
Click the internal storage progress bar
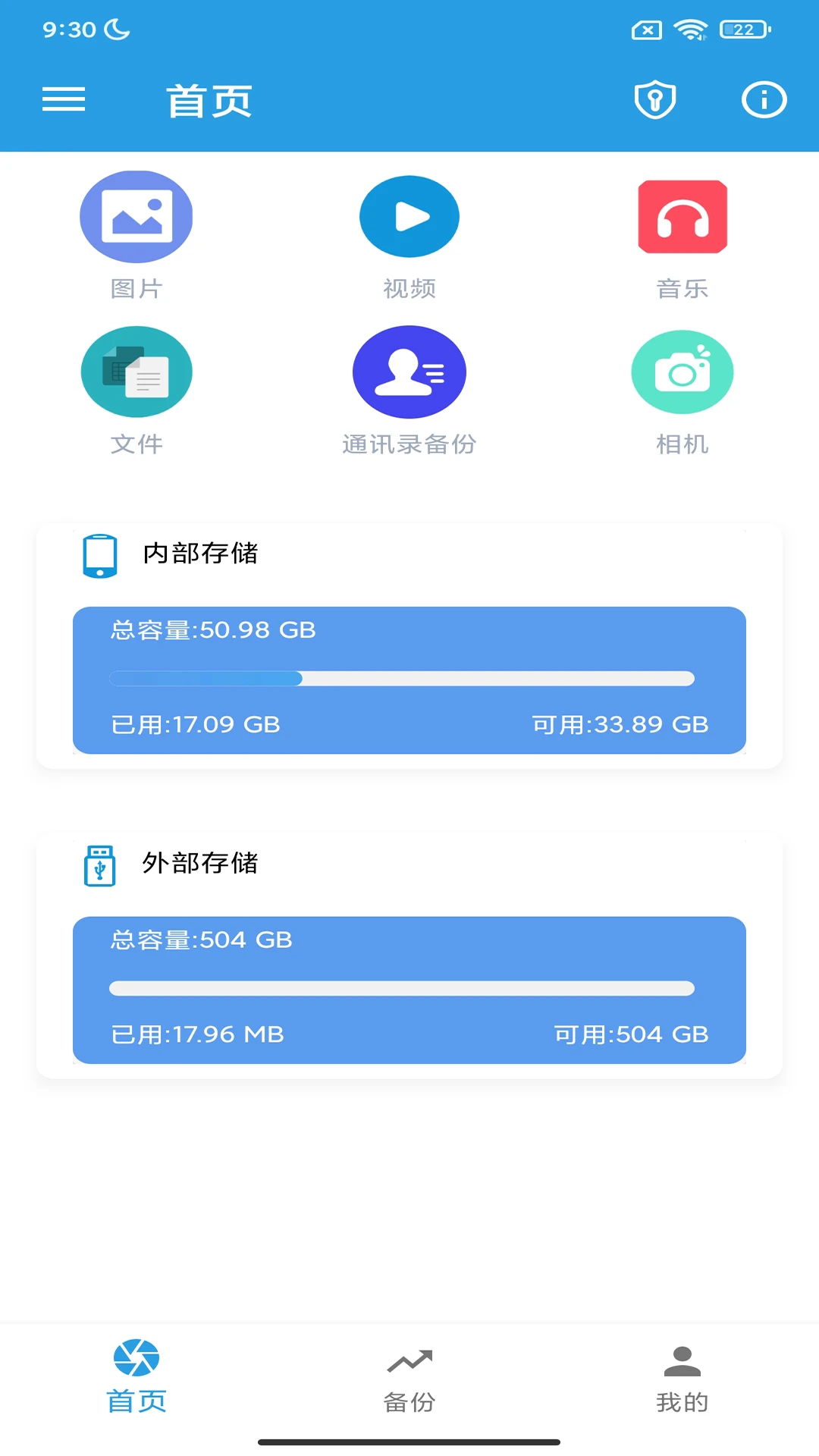[x=402, y=677]
